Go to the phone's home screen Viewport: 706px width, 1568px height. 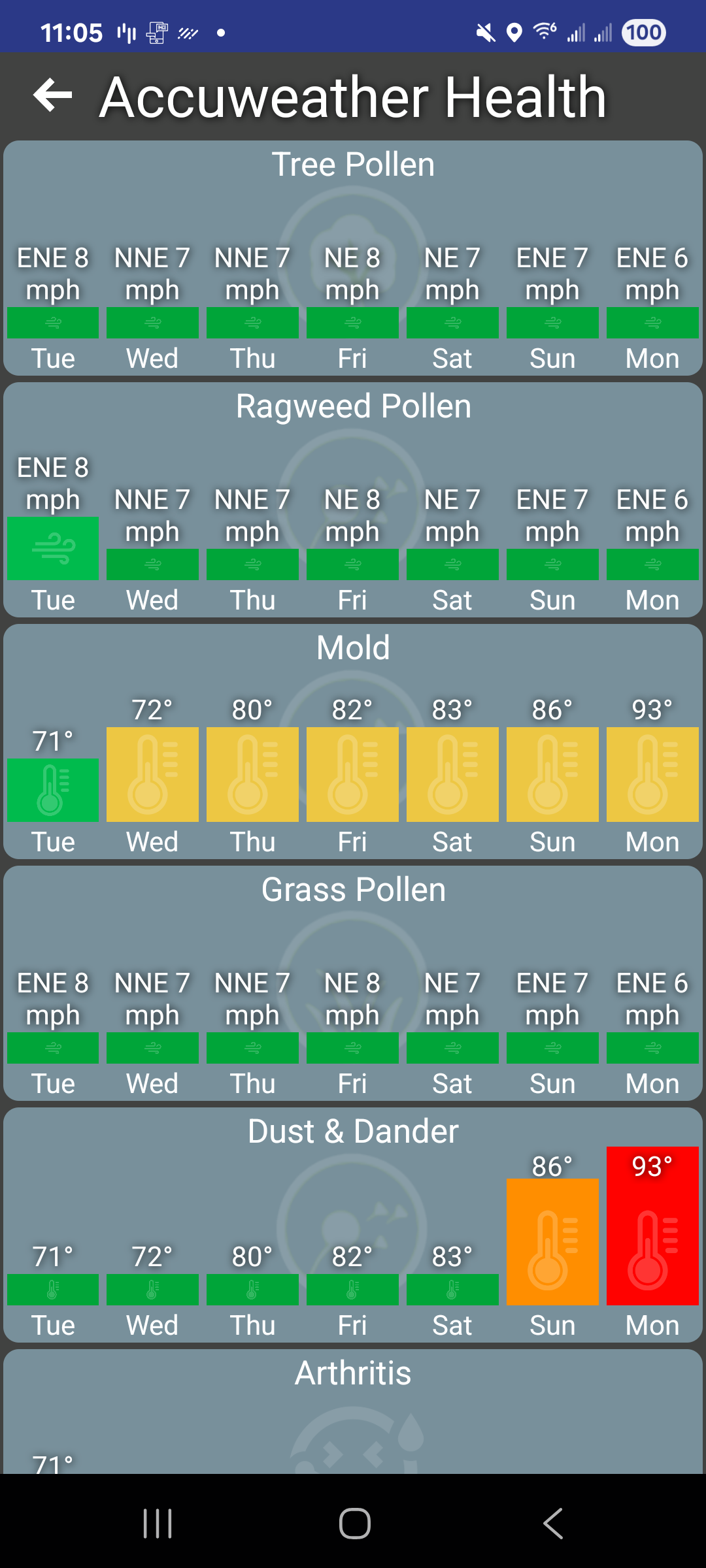point(354,1524)
